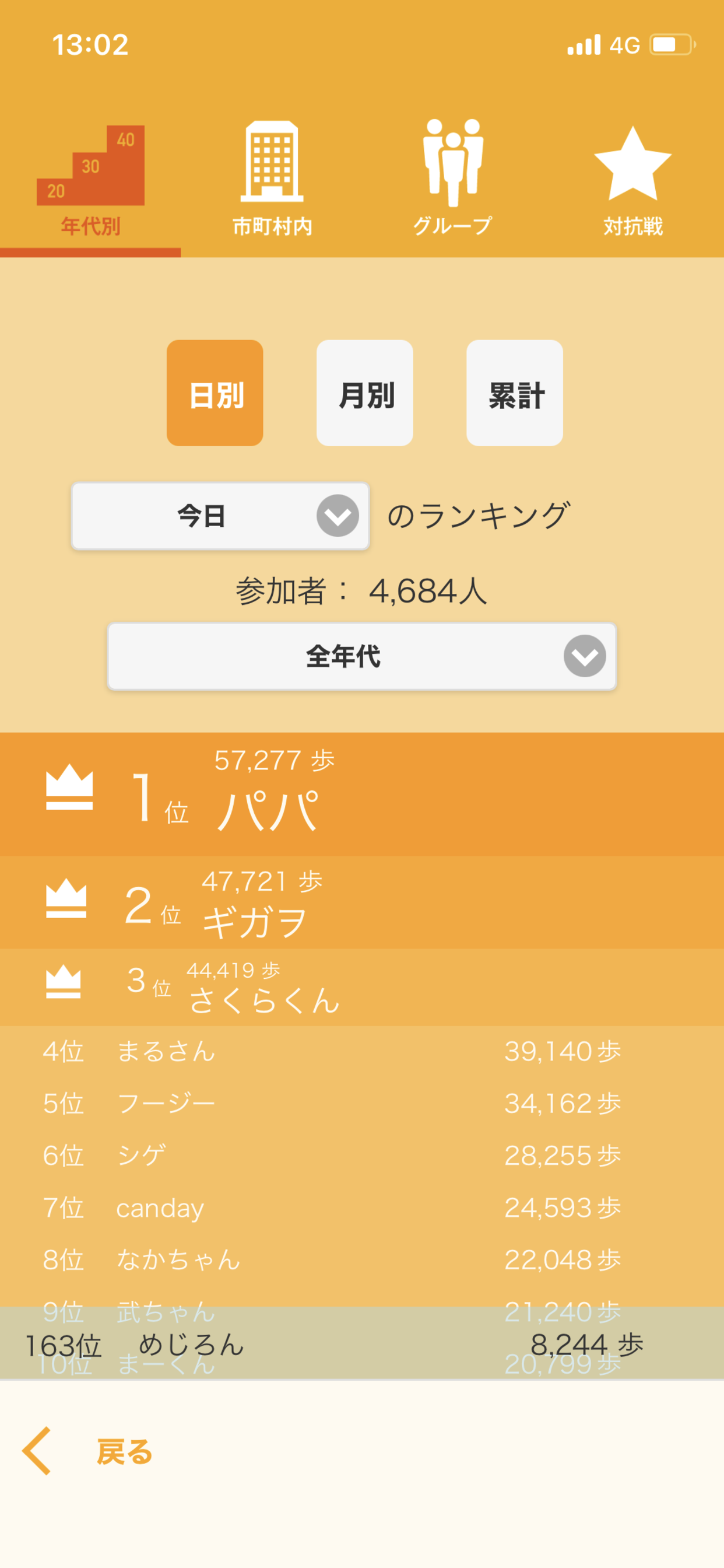Switch to the 対抗戦 tab
The height and width of the screenshot is (1568, 724).
(632, 178)
